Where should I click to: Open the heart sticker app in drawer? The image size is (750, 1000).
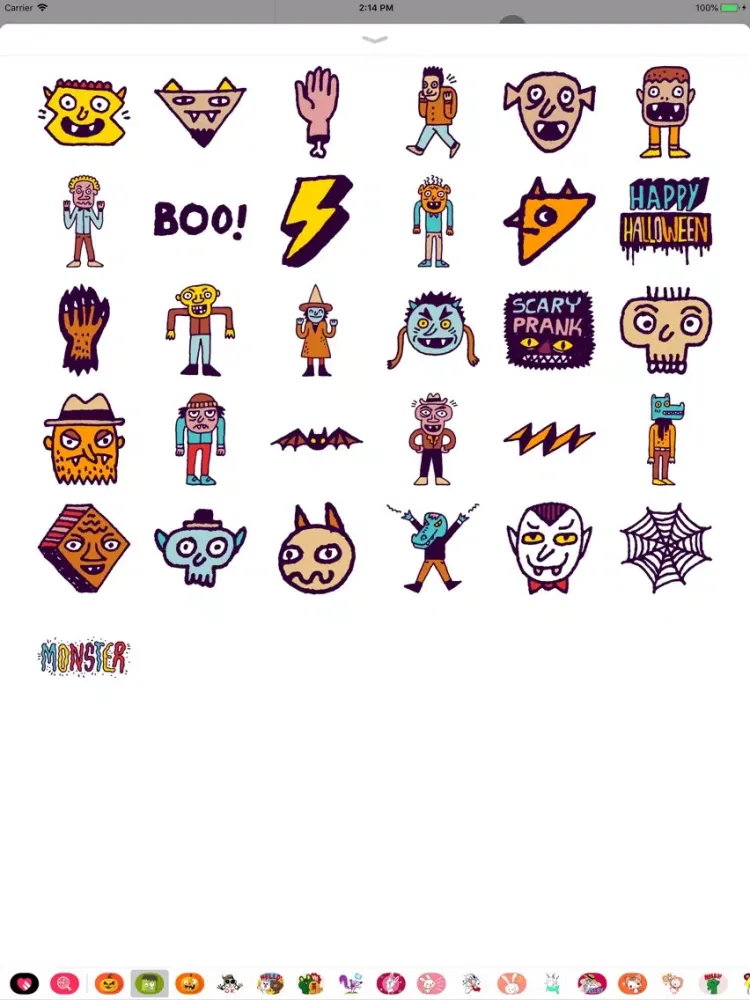tap(24, 984)
